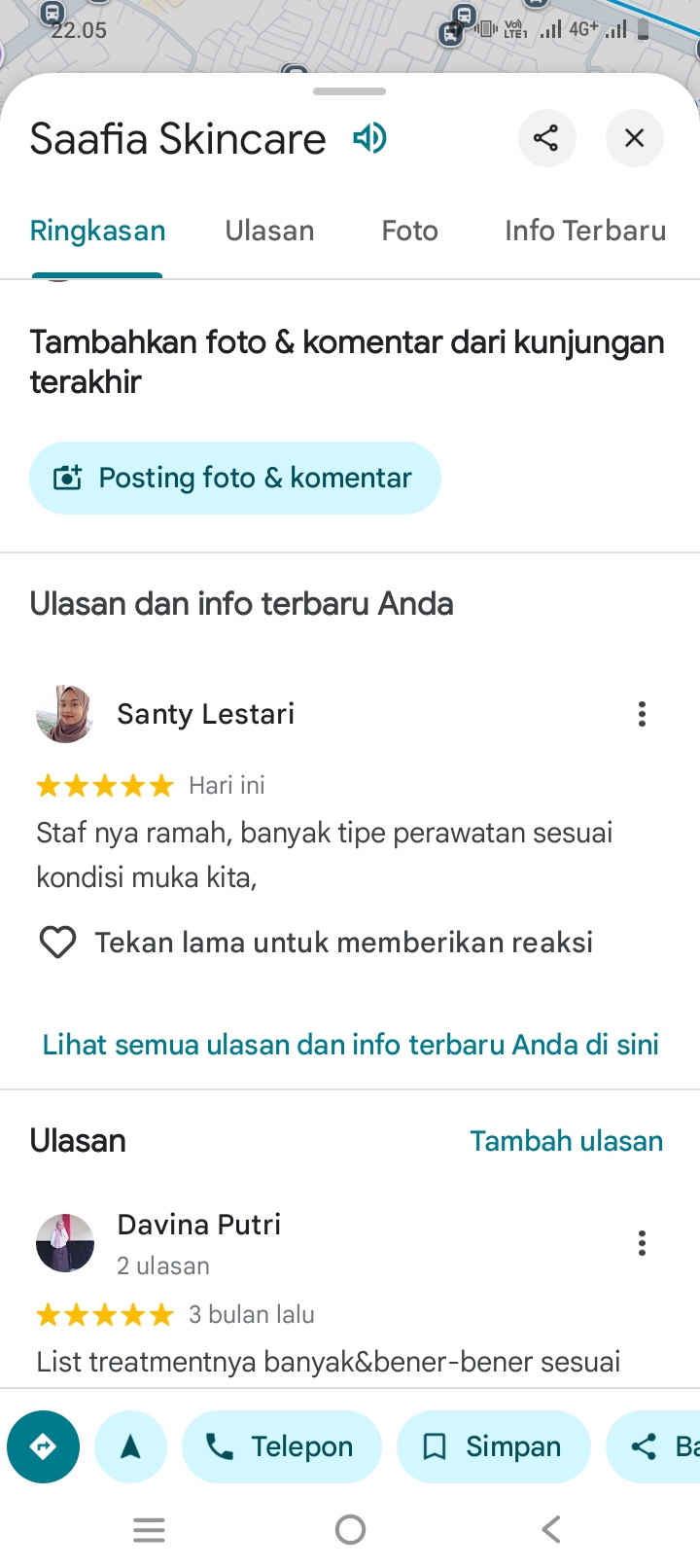Share Saafia Skincare via the top share icon
Image resolution: width=700 pixels, height=1568 pixels.
click(546, 138)
